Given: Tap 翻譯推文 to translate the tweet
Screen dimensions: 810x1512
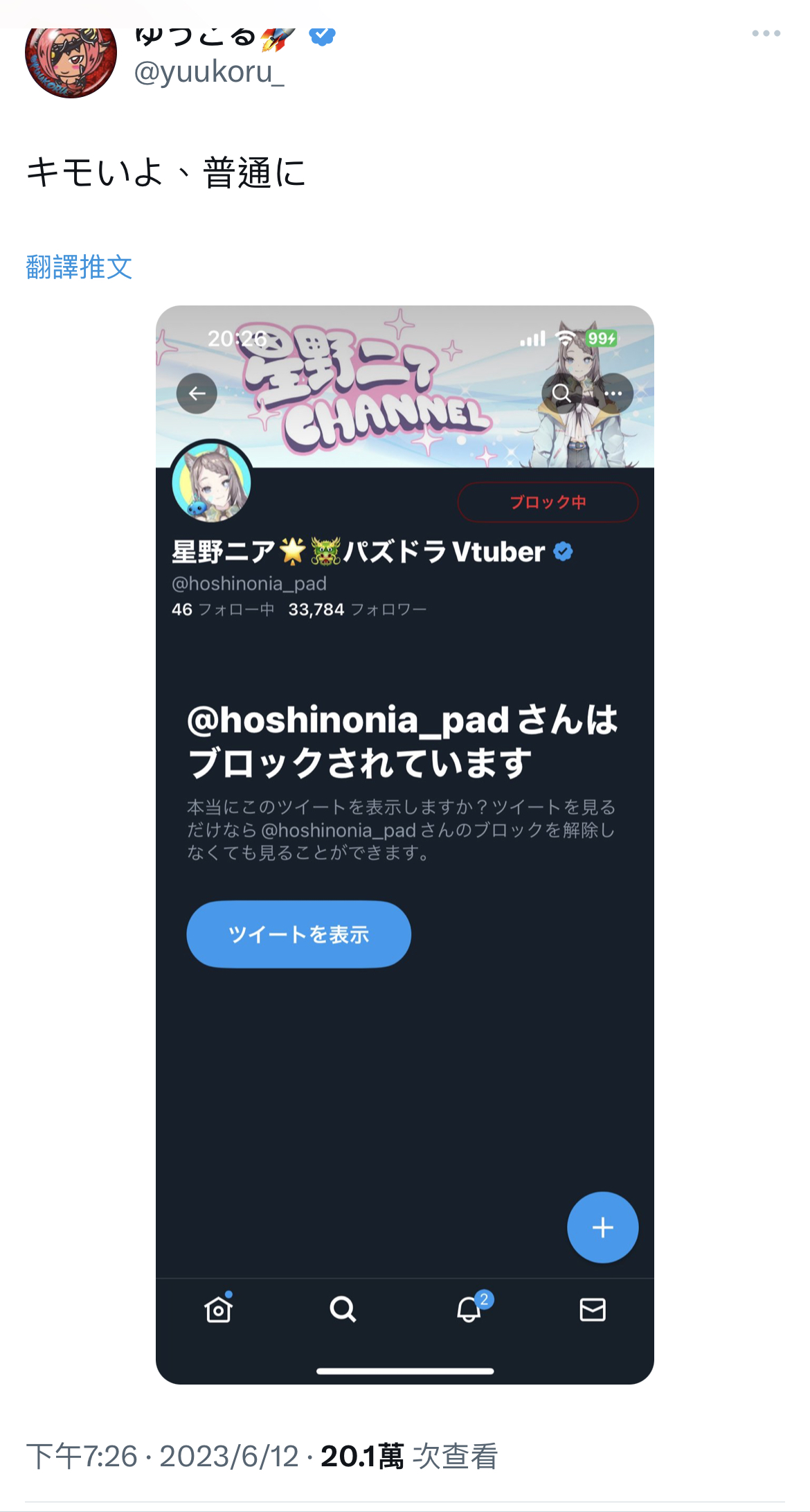Looking at the screenshot, I should coord(79,267).
